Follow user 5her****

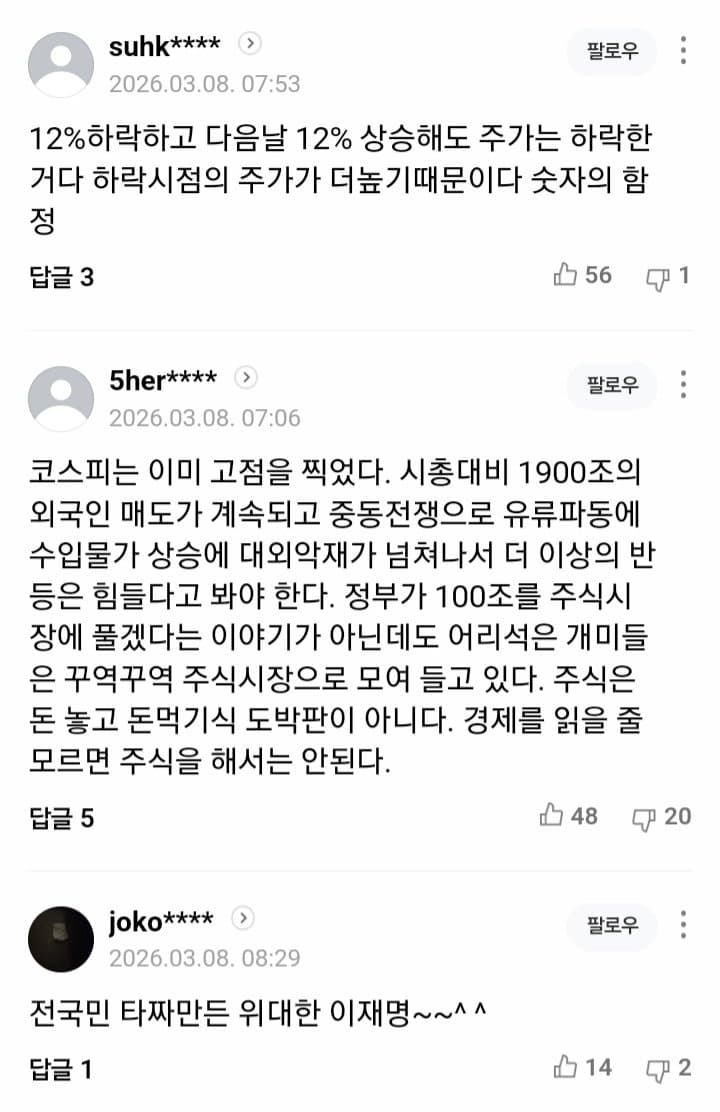(x=612, y=385)
